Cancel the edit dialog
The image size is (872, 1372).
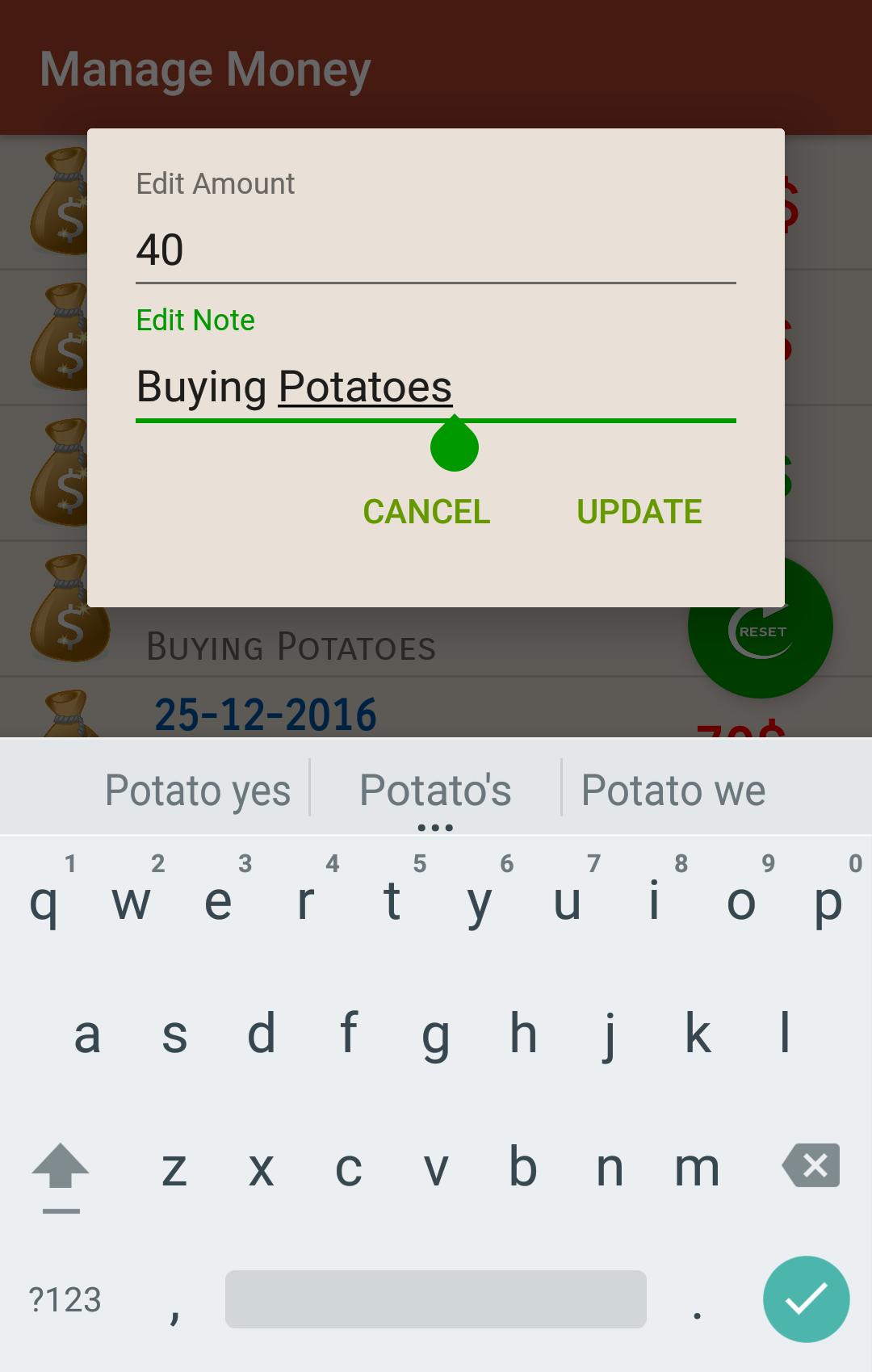click(426, 512)
